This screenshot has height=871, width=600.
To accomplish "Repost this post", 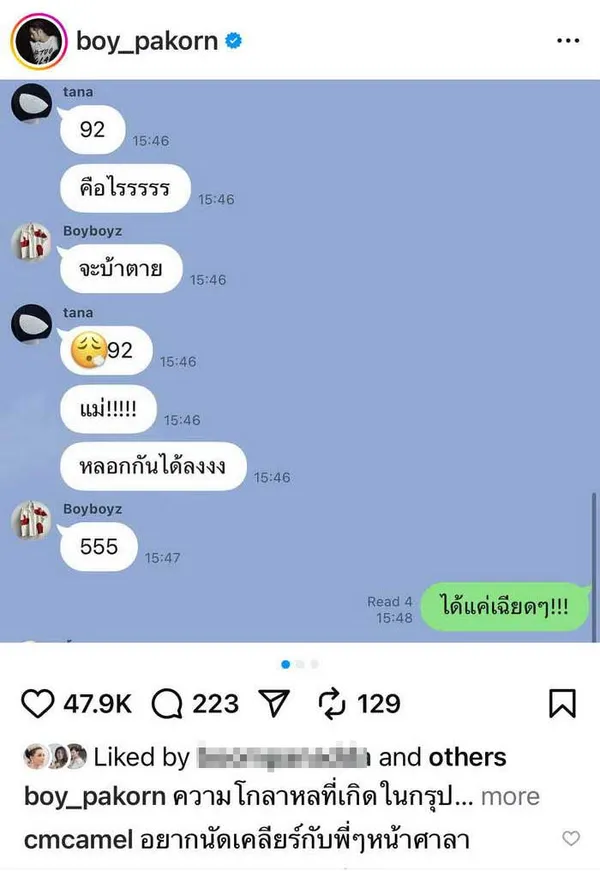I will click(331, 704).
